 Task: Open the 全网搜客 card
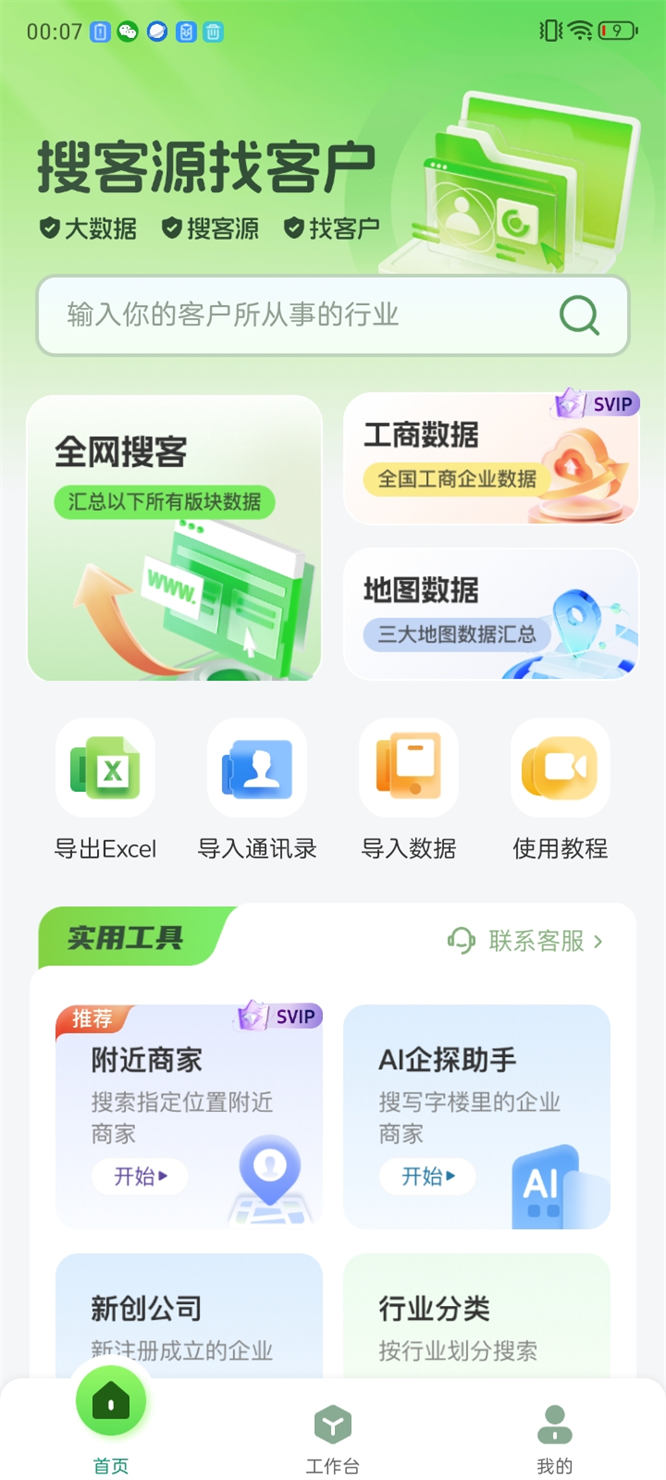174,538
